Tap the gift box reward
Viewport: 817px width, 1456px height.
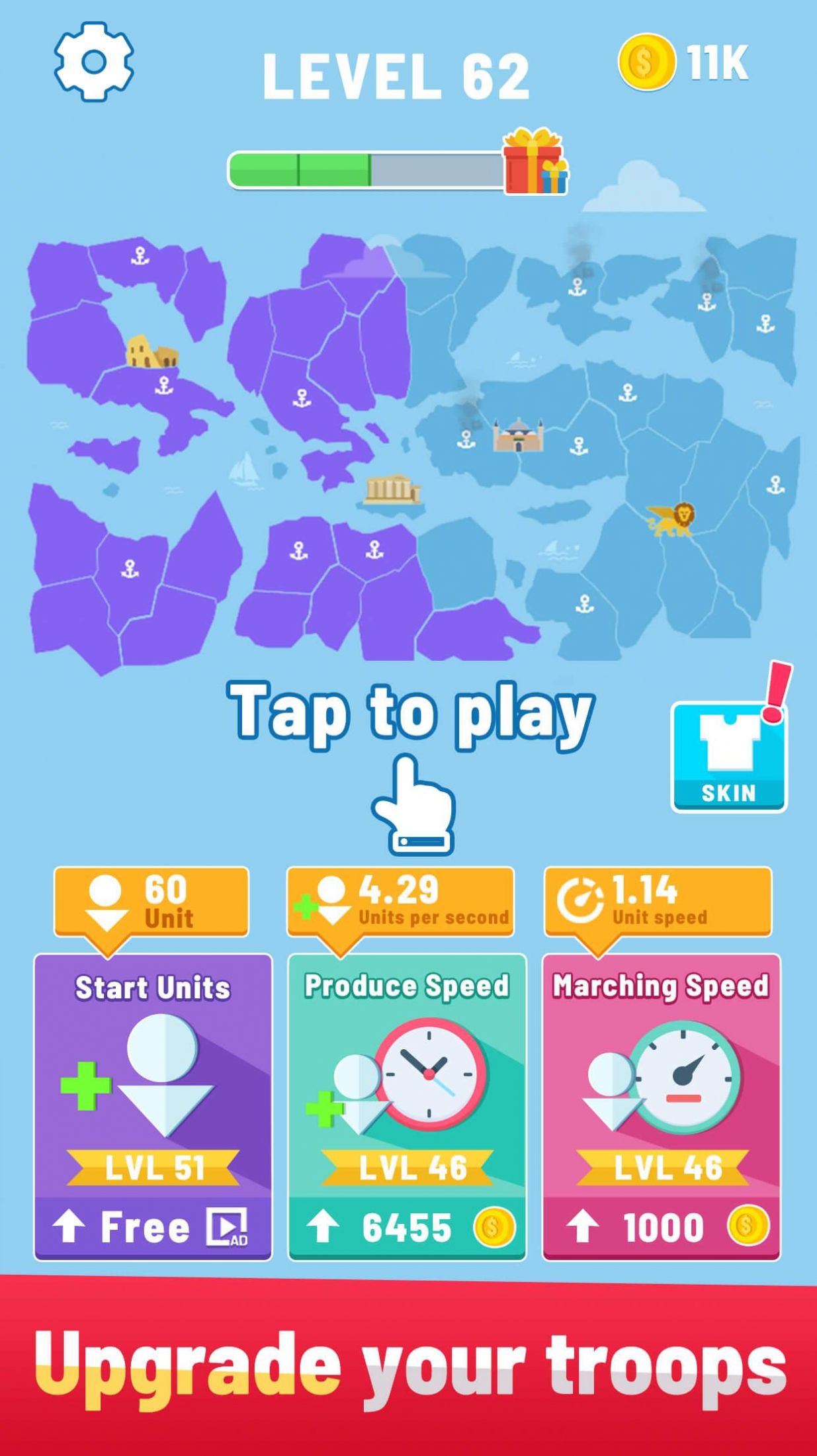[535, 163]
